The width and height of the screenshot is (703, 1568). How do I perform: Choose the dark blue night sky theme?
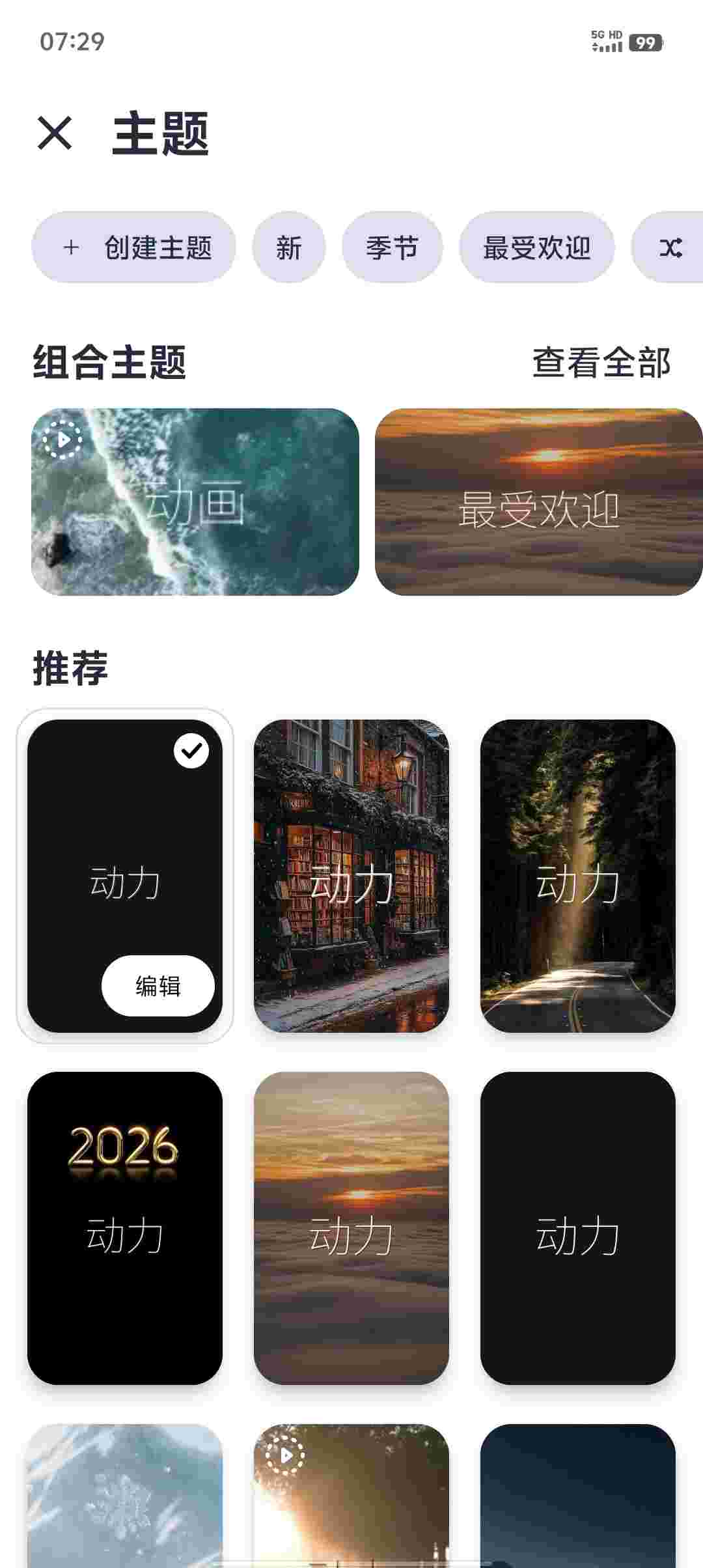(577, 1498)
